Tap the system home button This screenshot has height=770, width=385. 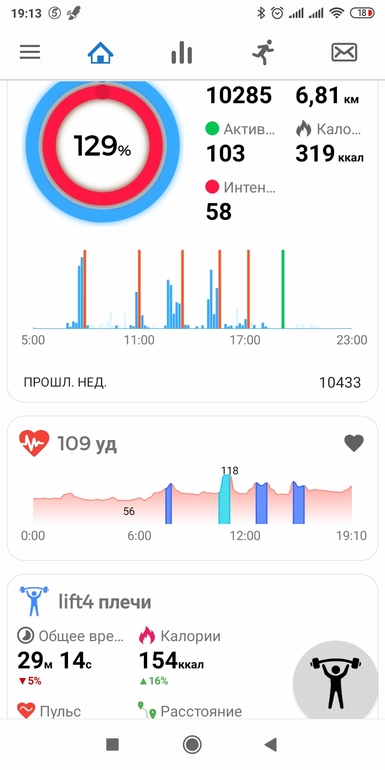(x=192, y=745)
